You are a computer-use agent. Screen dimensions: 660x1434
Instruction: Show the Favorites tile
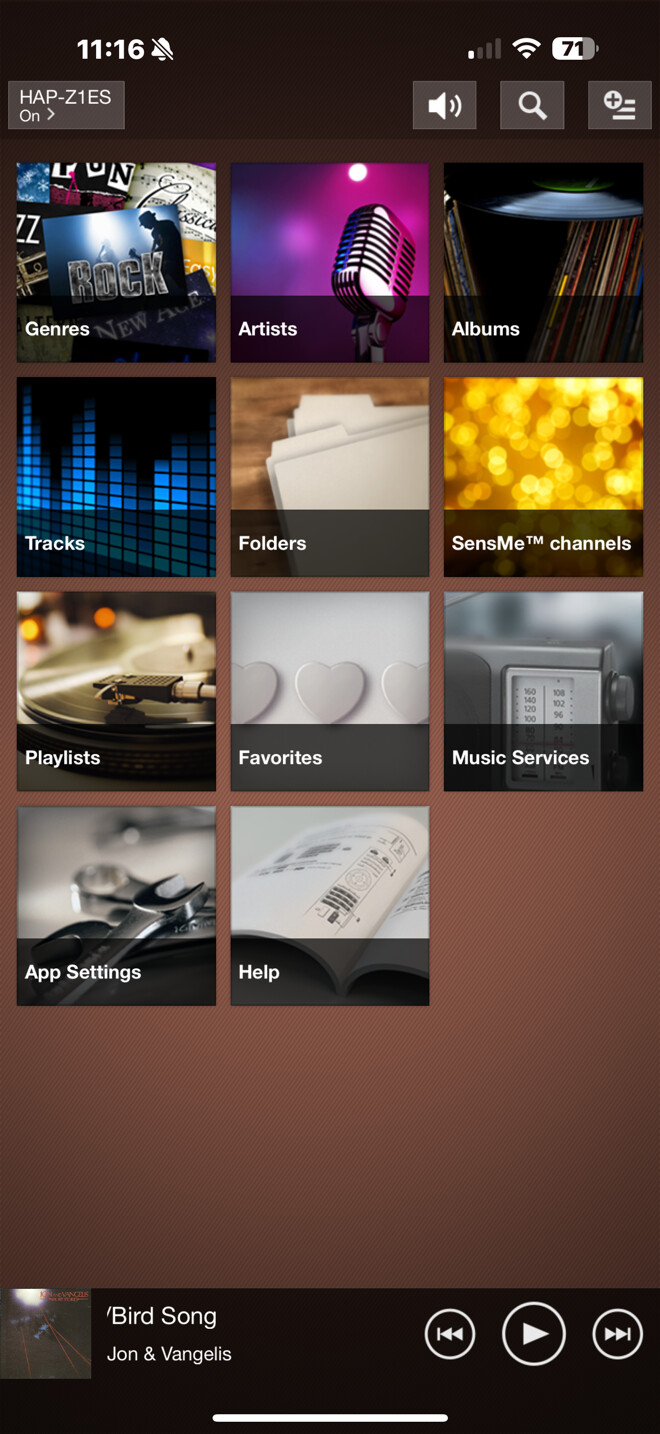click(330, 691)
